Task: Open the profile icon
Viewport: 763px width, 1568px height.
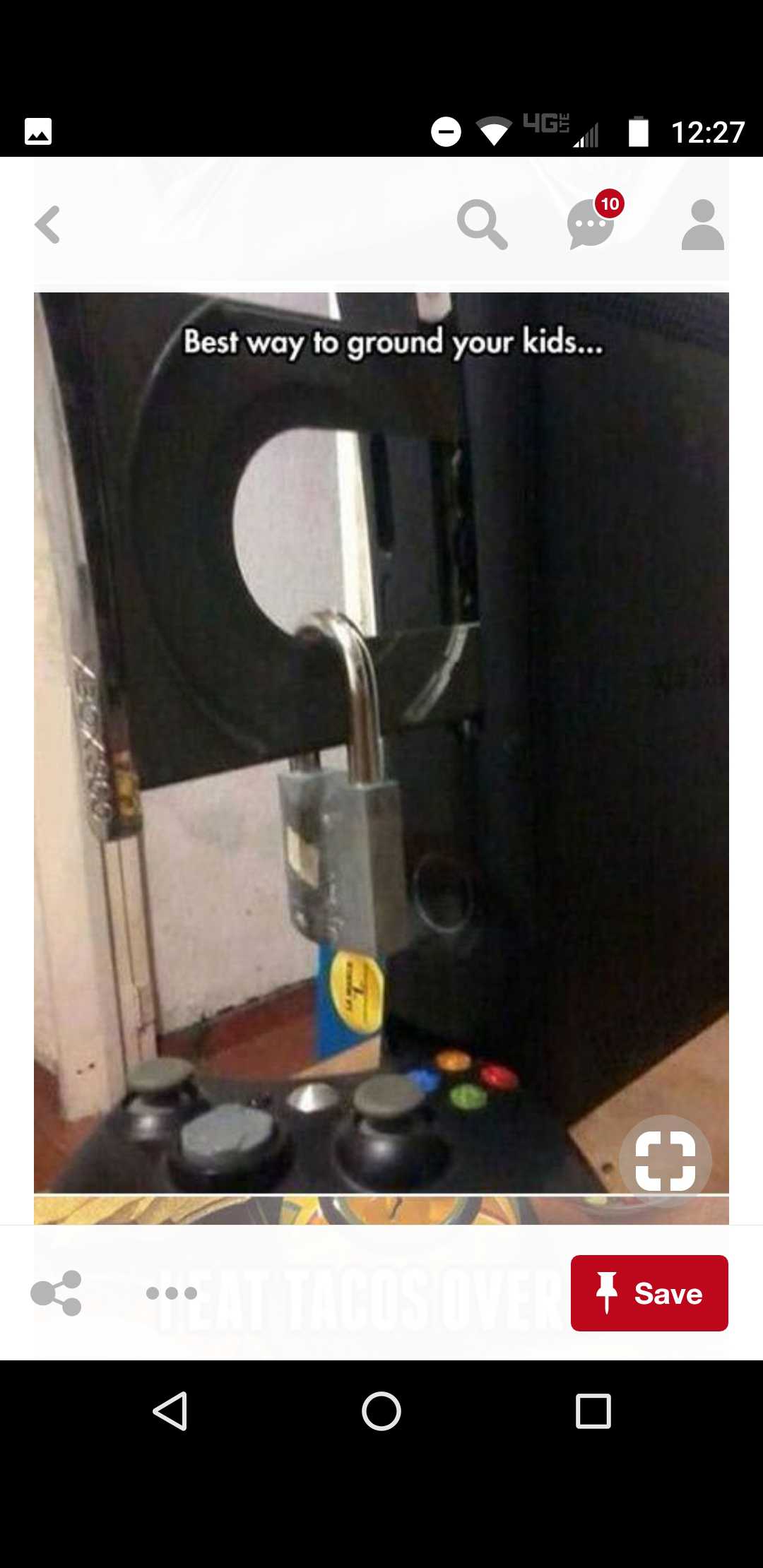Action: 702,225
